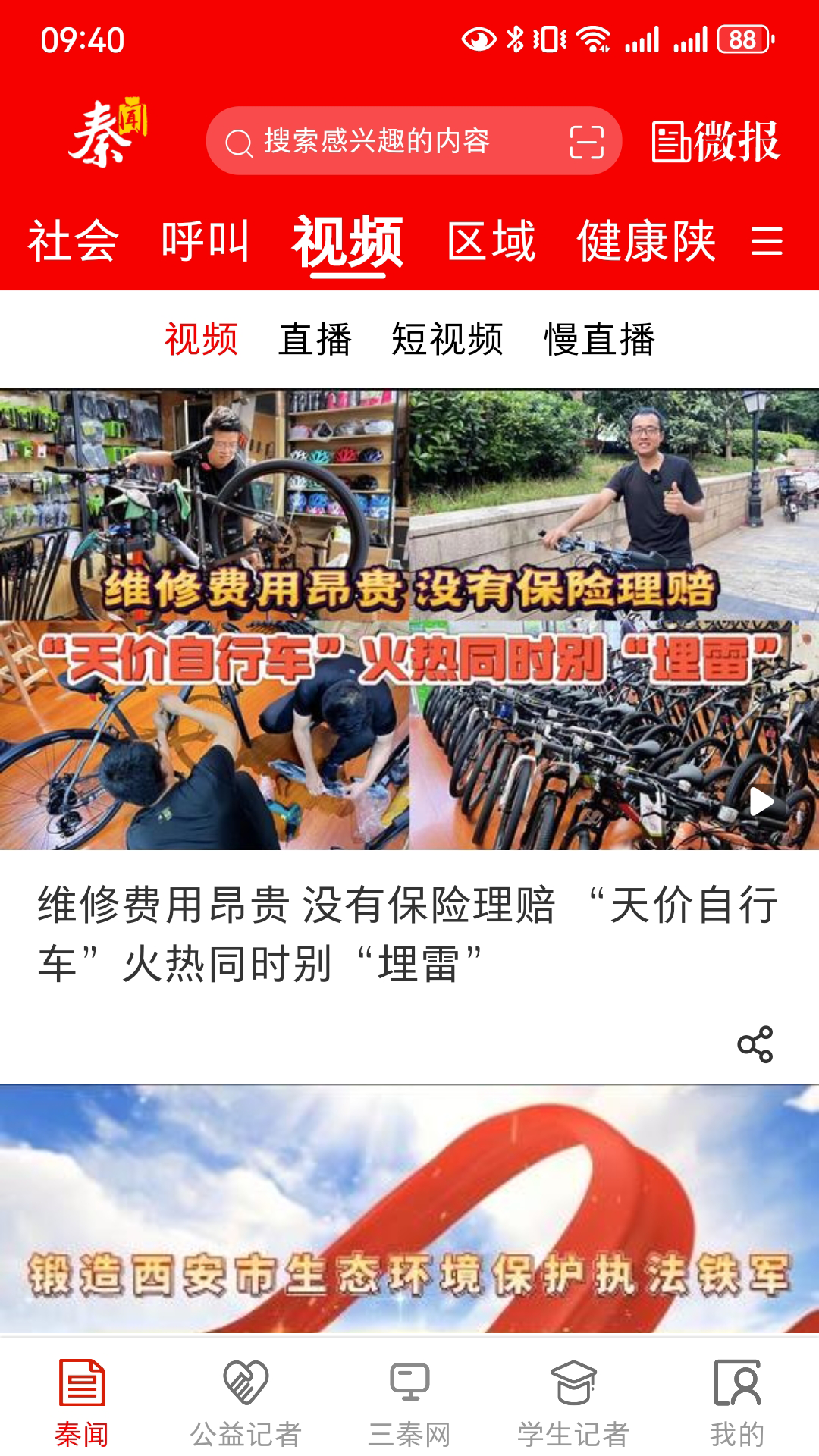Expand the channel list menu
The width and height of the screenshot is (819, 1456).
pyautogui.click(x=767, y=242)
